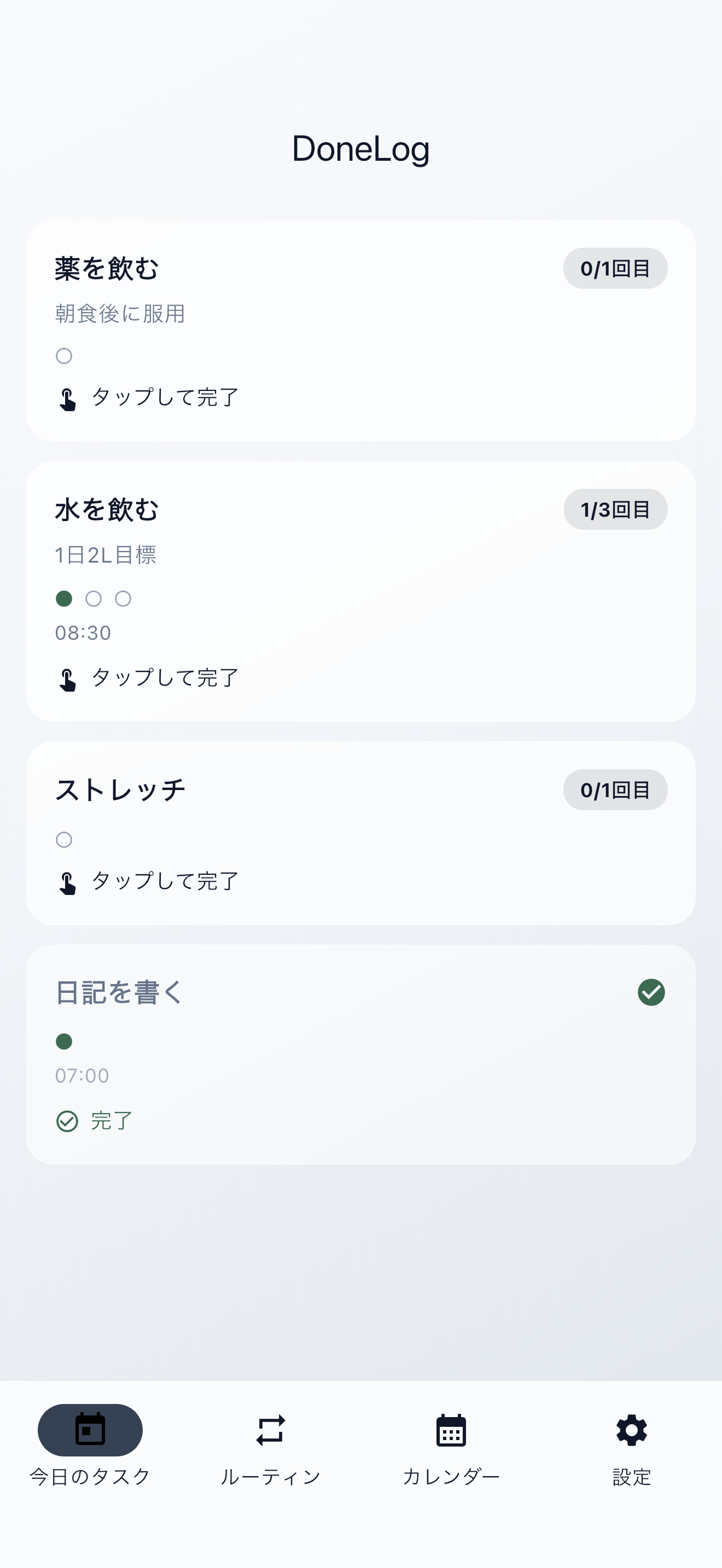Click the 完了 label on 日記を書く
The image size is (722, 1568).
112,1121
